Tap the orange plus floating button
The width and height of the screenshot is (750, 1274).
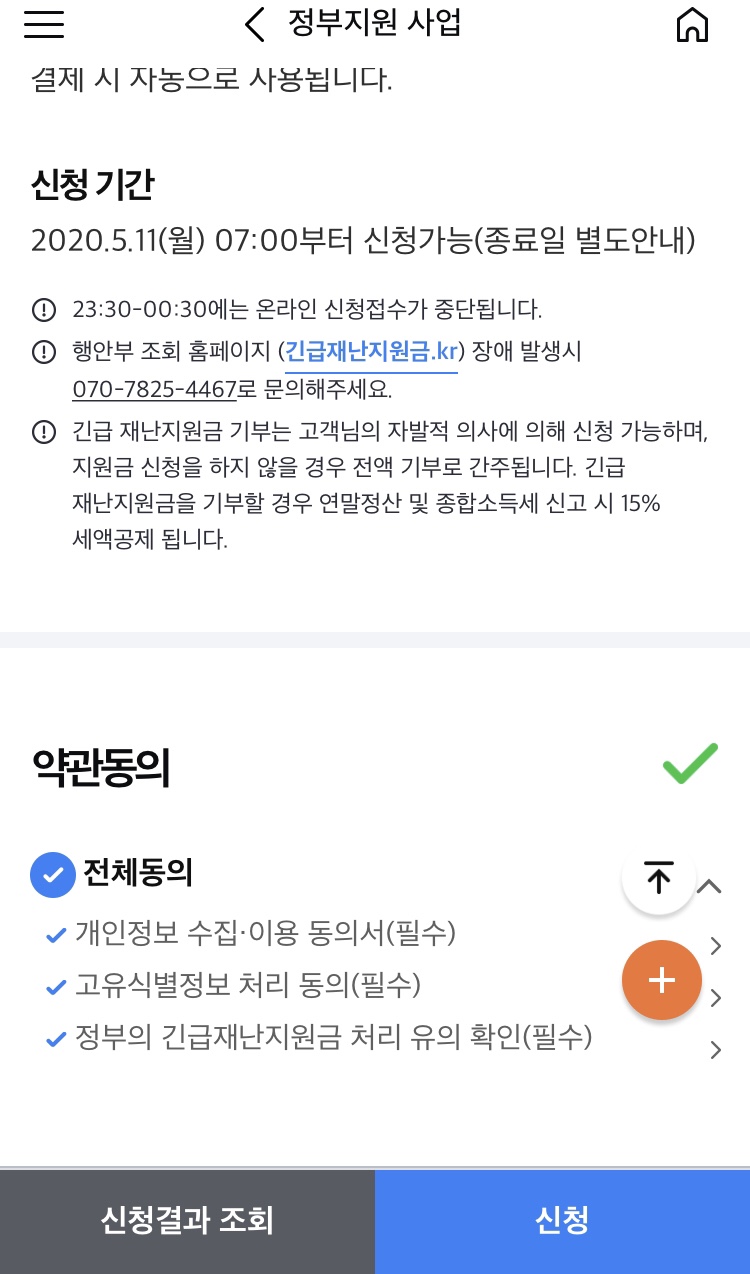coord(661,980)
